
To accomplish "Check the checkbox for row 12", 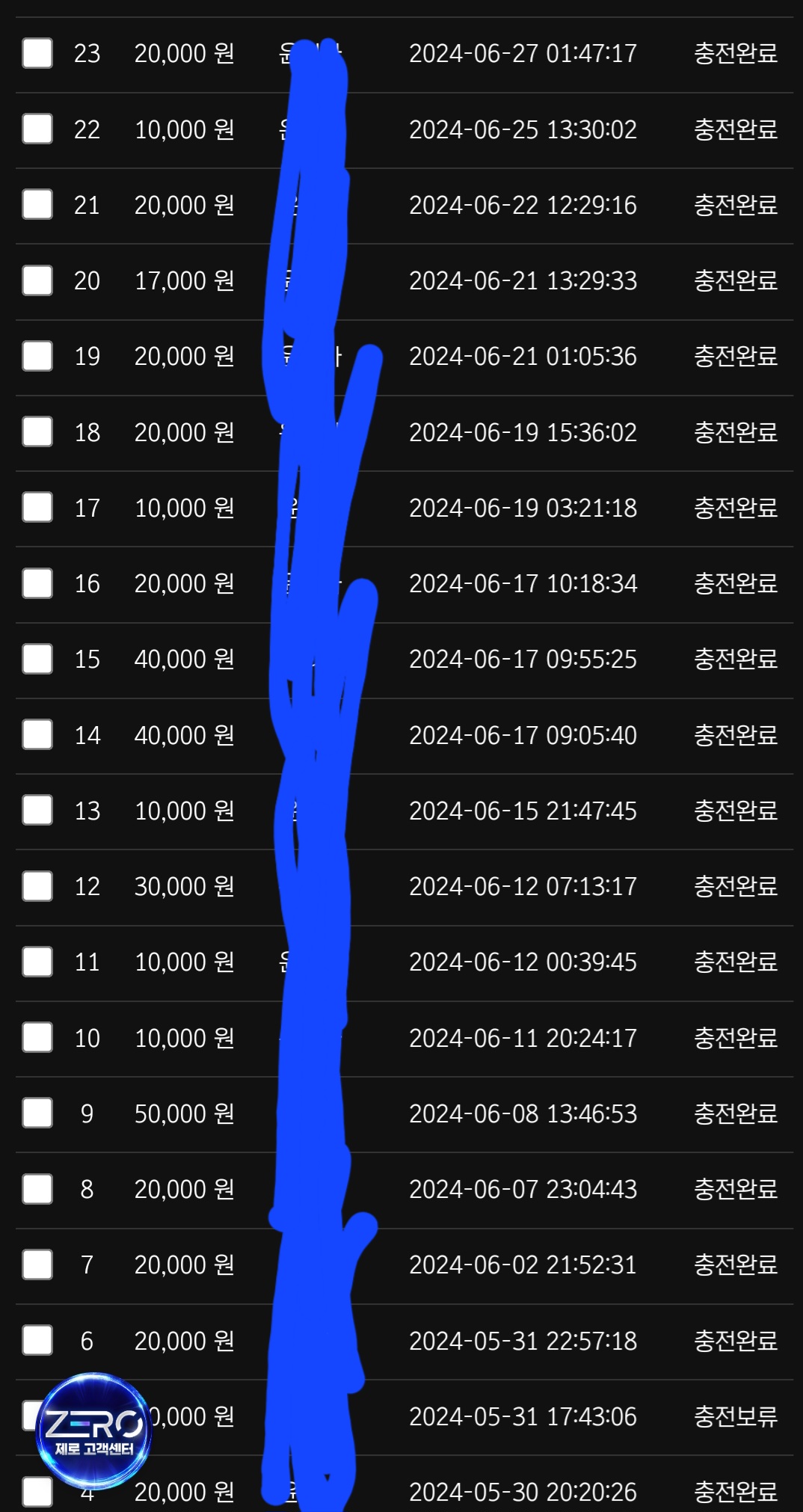I will pyautogui.click(x=36, y=886).
